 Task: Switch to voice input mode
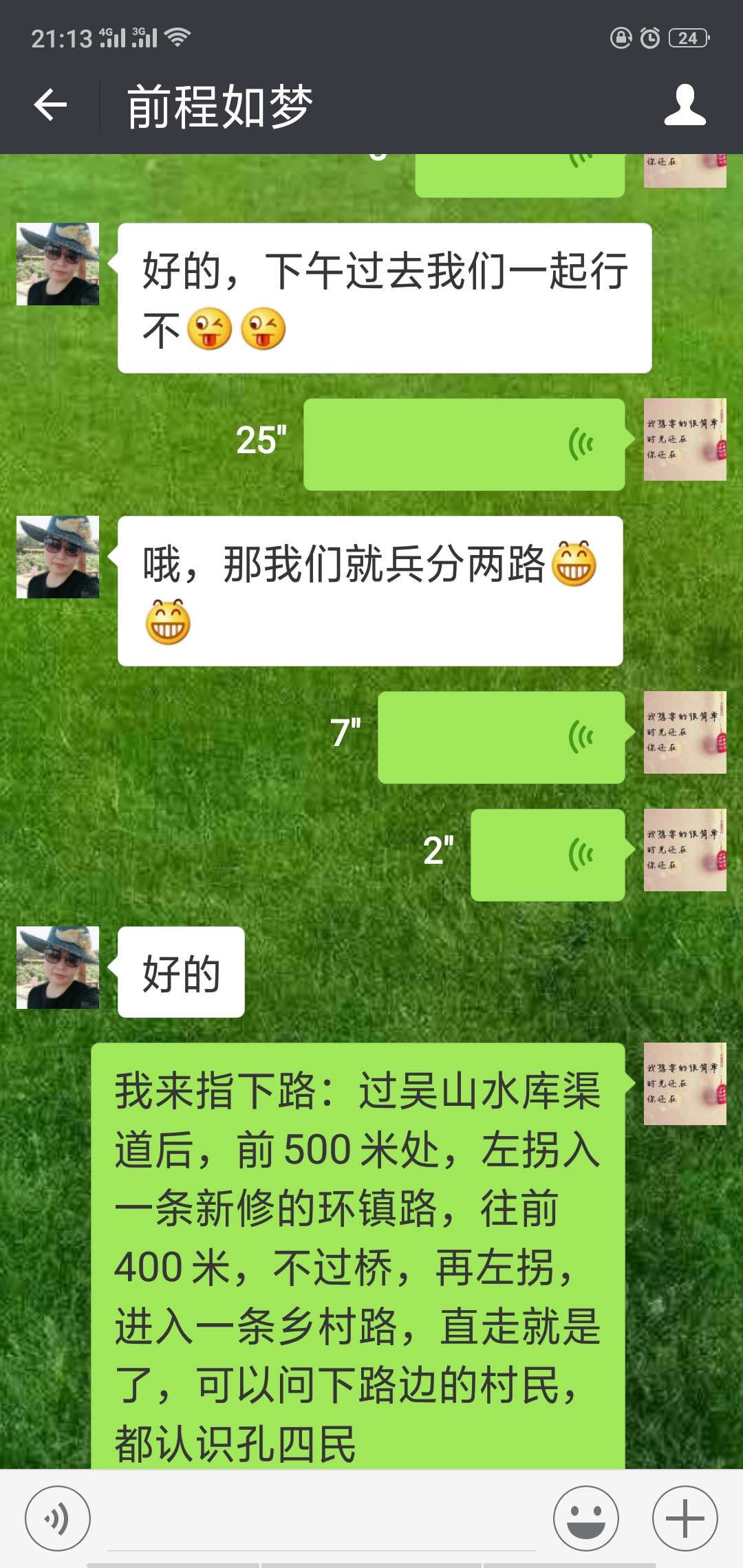pyautogui.click(x=58, y=1518)
